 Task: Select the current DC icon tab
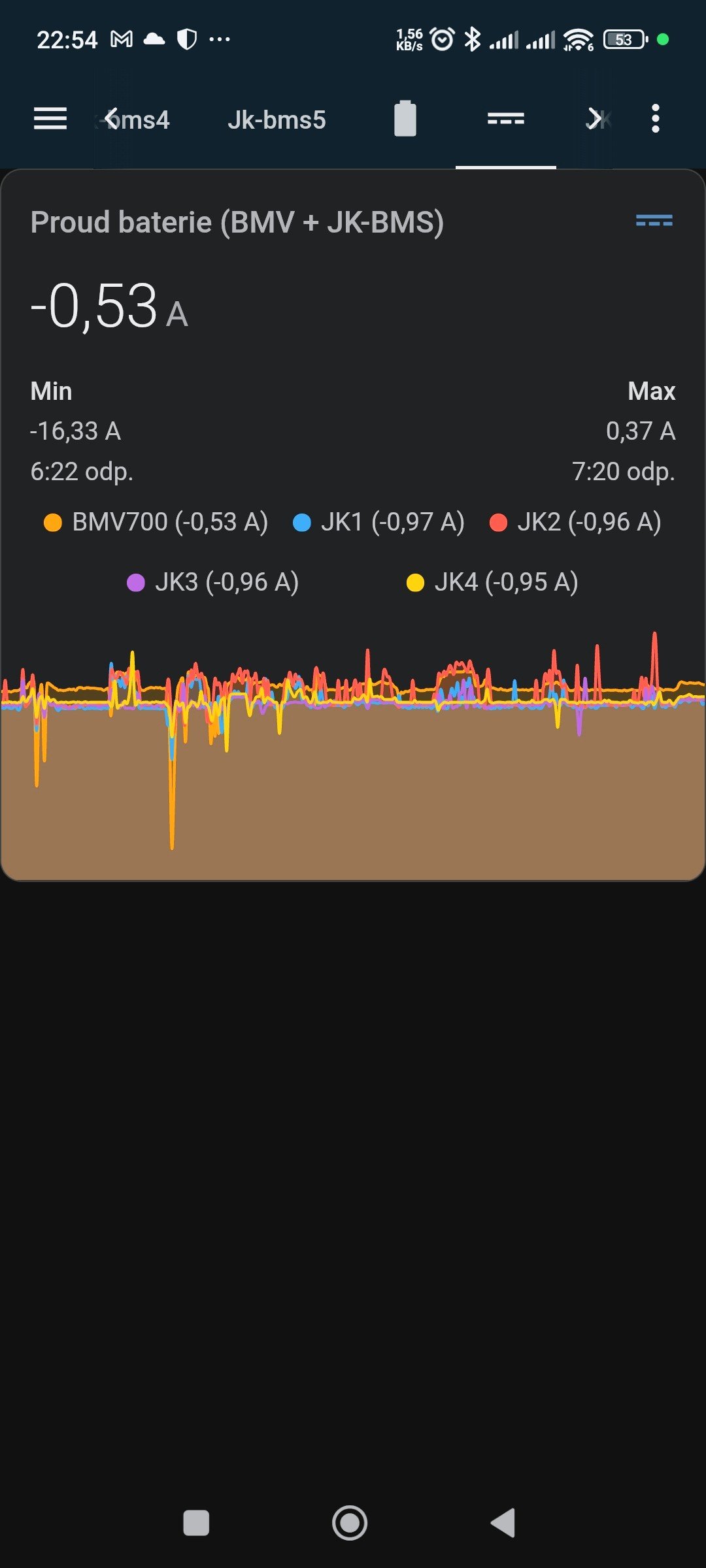pyautogui.click(x=506, y=119)
